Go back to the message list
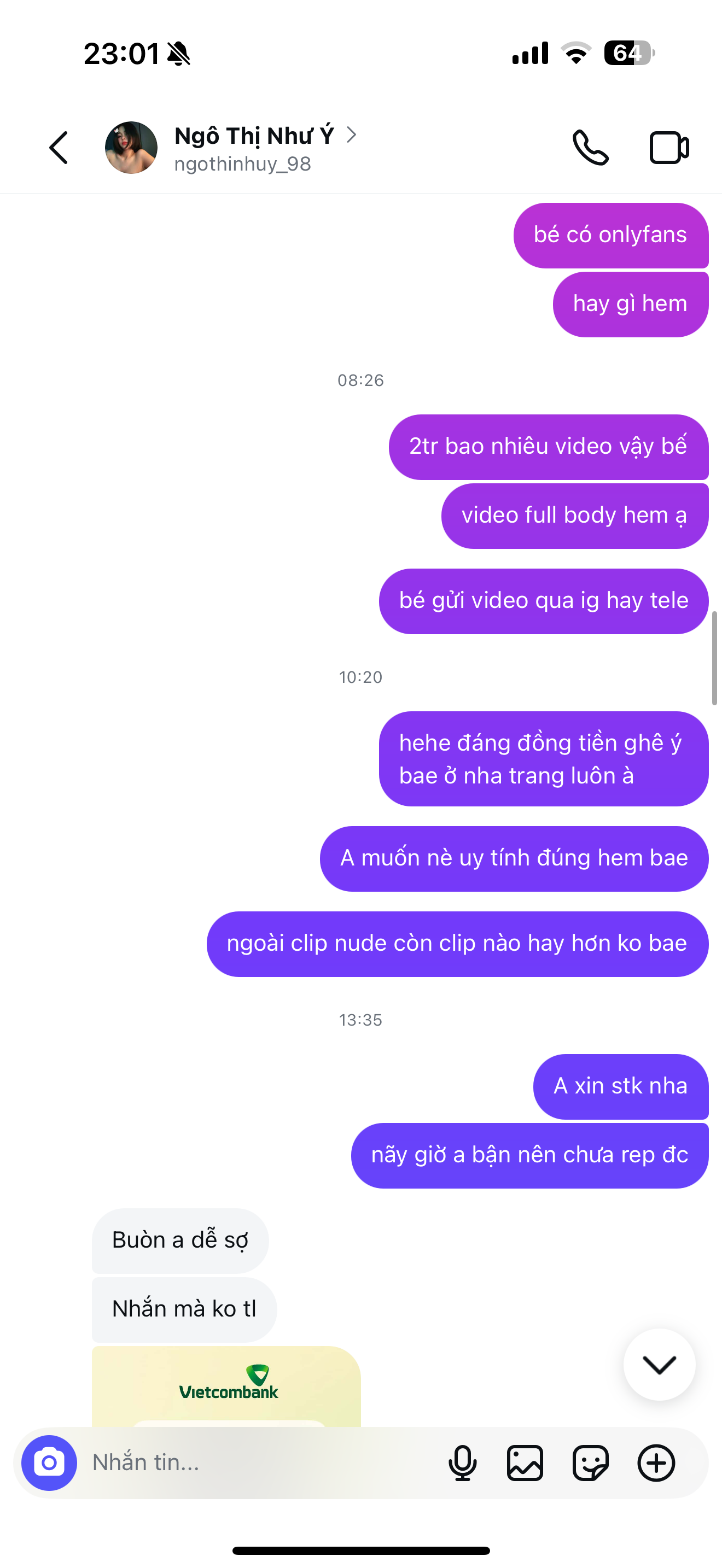Image resolution: width=722 pixels, height=1568 pixels. coord(59,148)
